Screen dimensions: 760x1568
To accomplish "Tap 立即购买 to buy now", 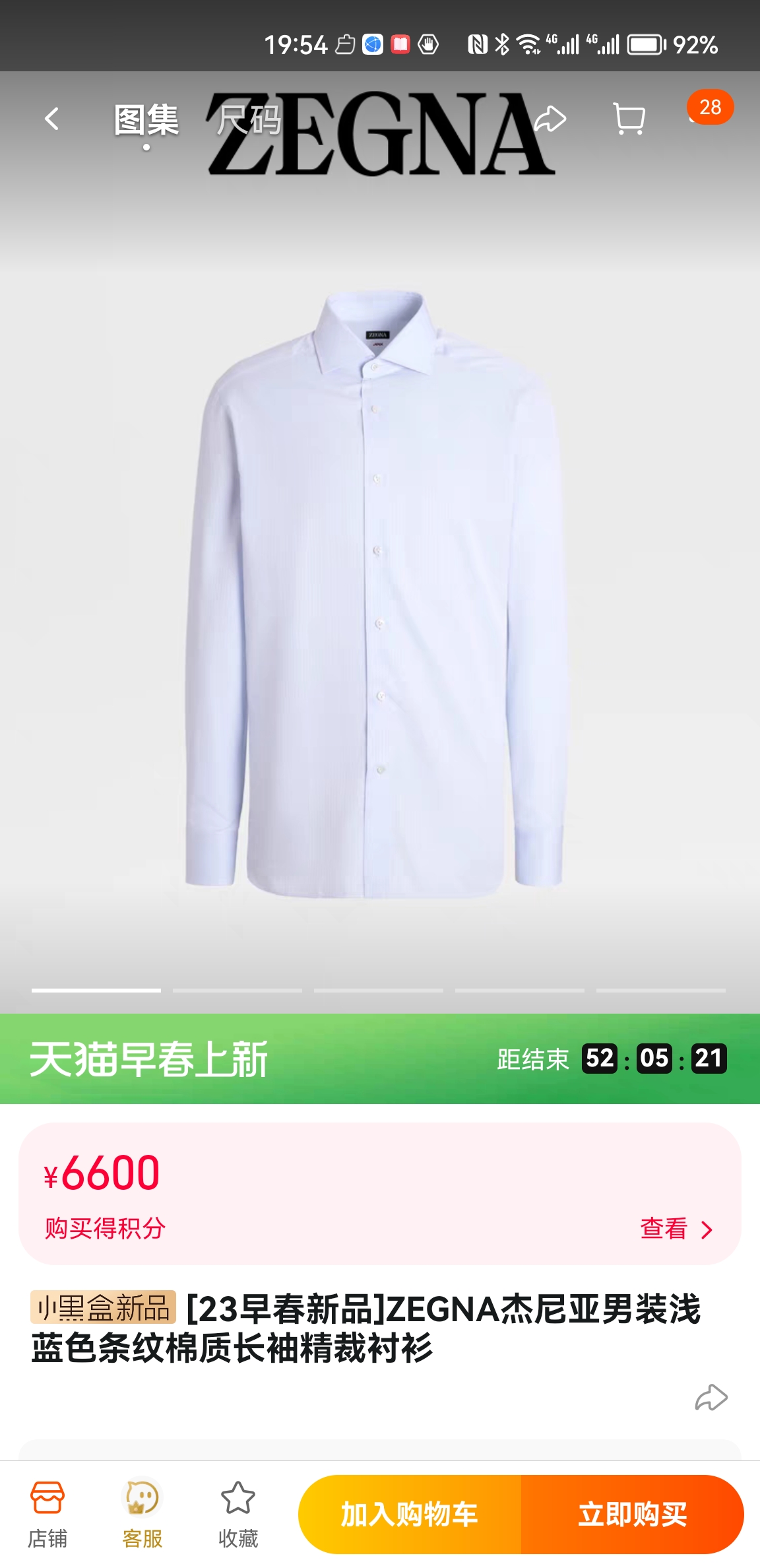I will point(632,1514).
